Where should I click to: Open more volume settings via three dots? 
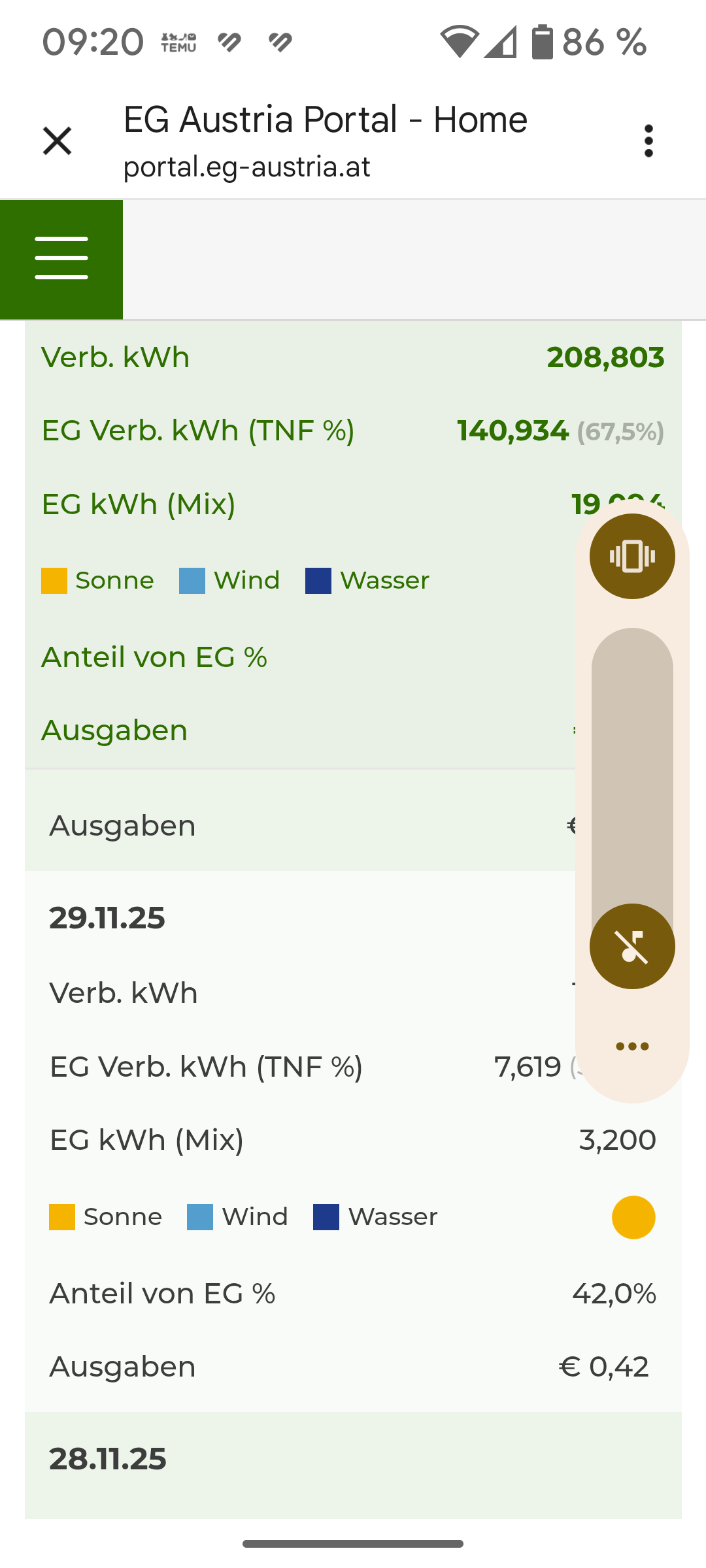click(x=632, y=1046)
